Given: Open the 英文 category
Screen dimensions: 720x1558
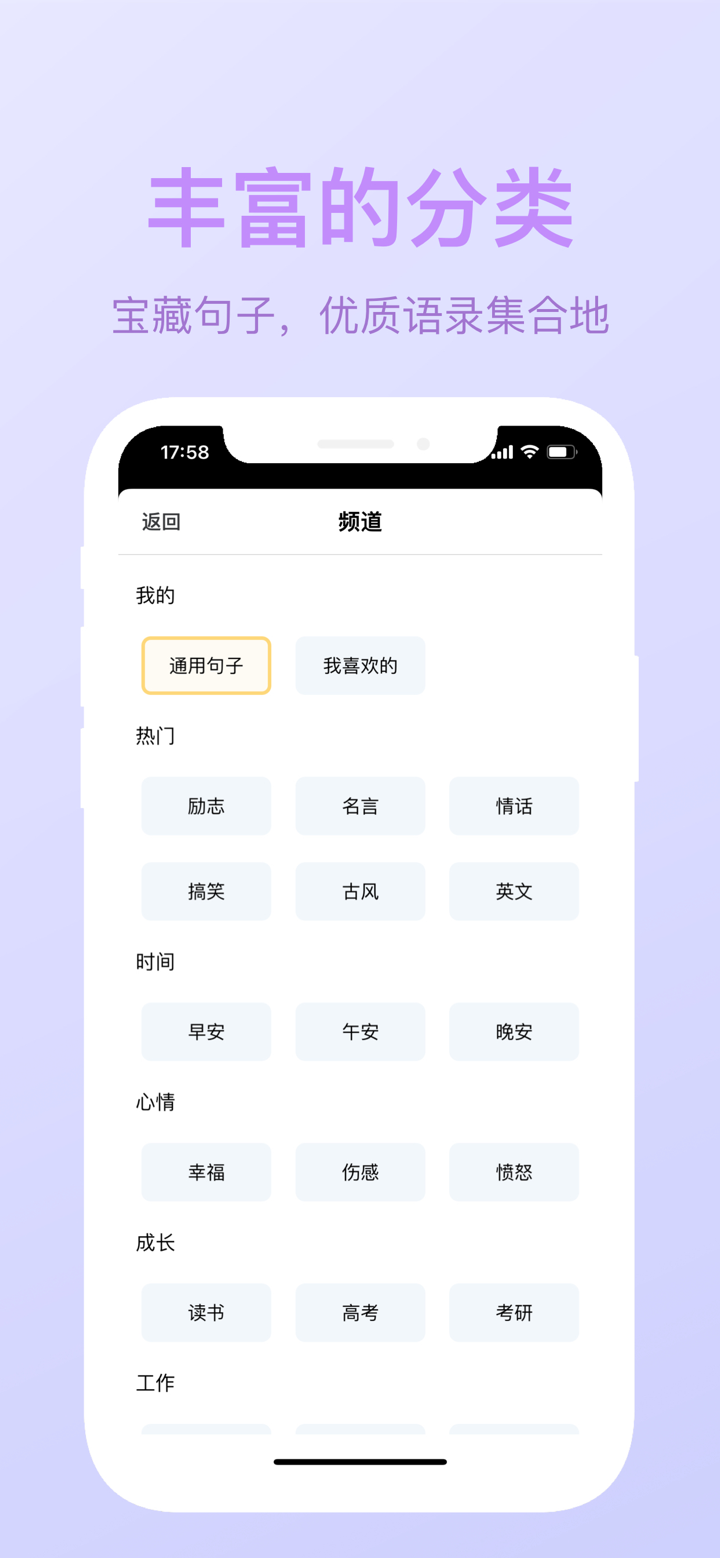Looking at the screenshot, I should (514, 891).
